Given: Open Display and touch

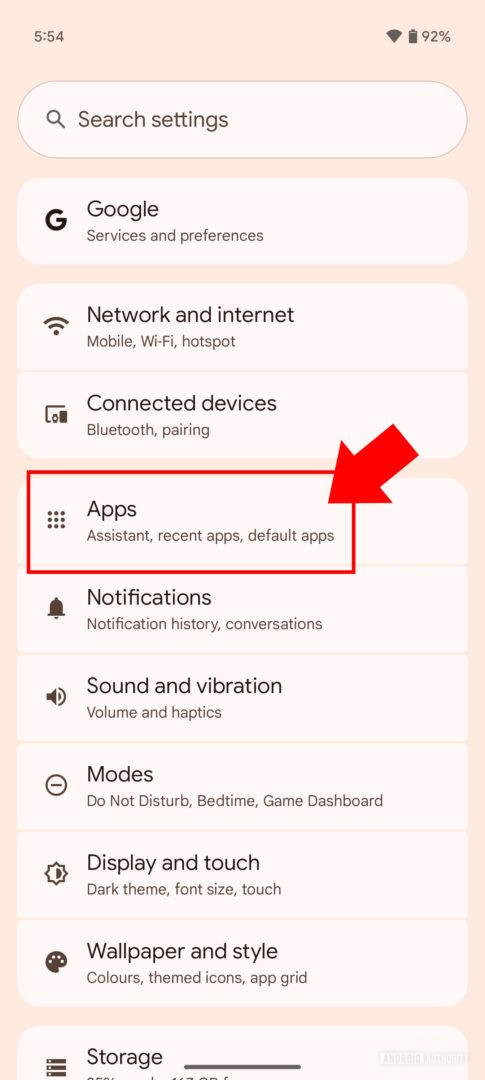Looking at the screenshot, I should 242,874.
